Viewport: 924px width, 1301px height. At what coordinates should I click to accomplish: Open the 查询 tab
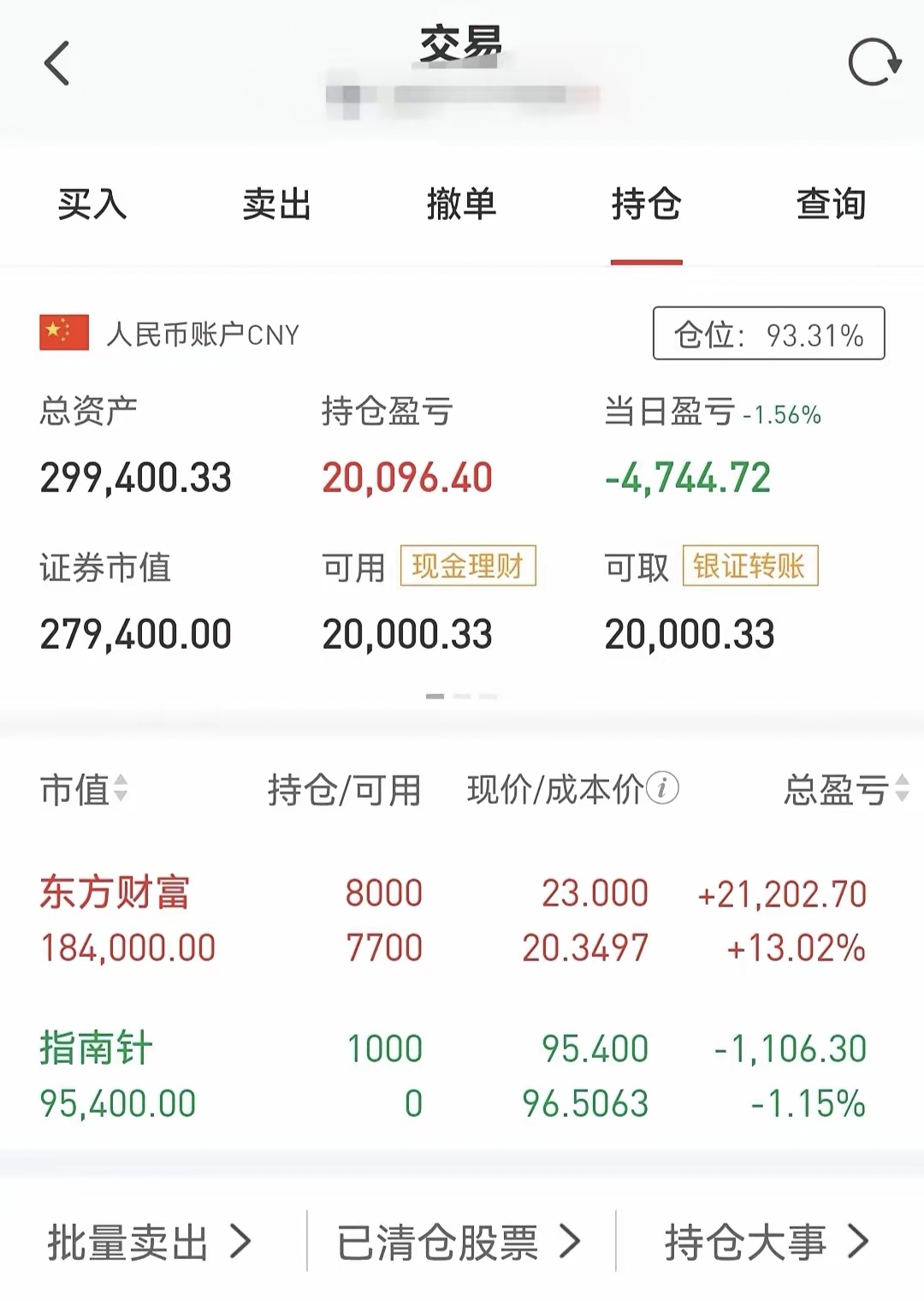(831, 205)
